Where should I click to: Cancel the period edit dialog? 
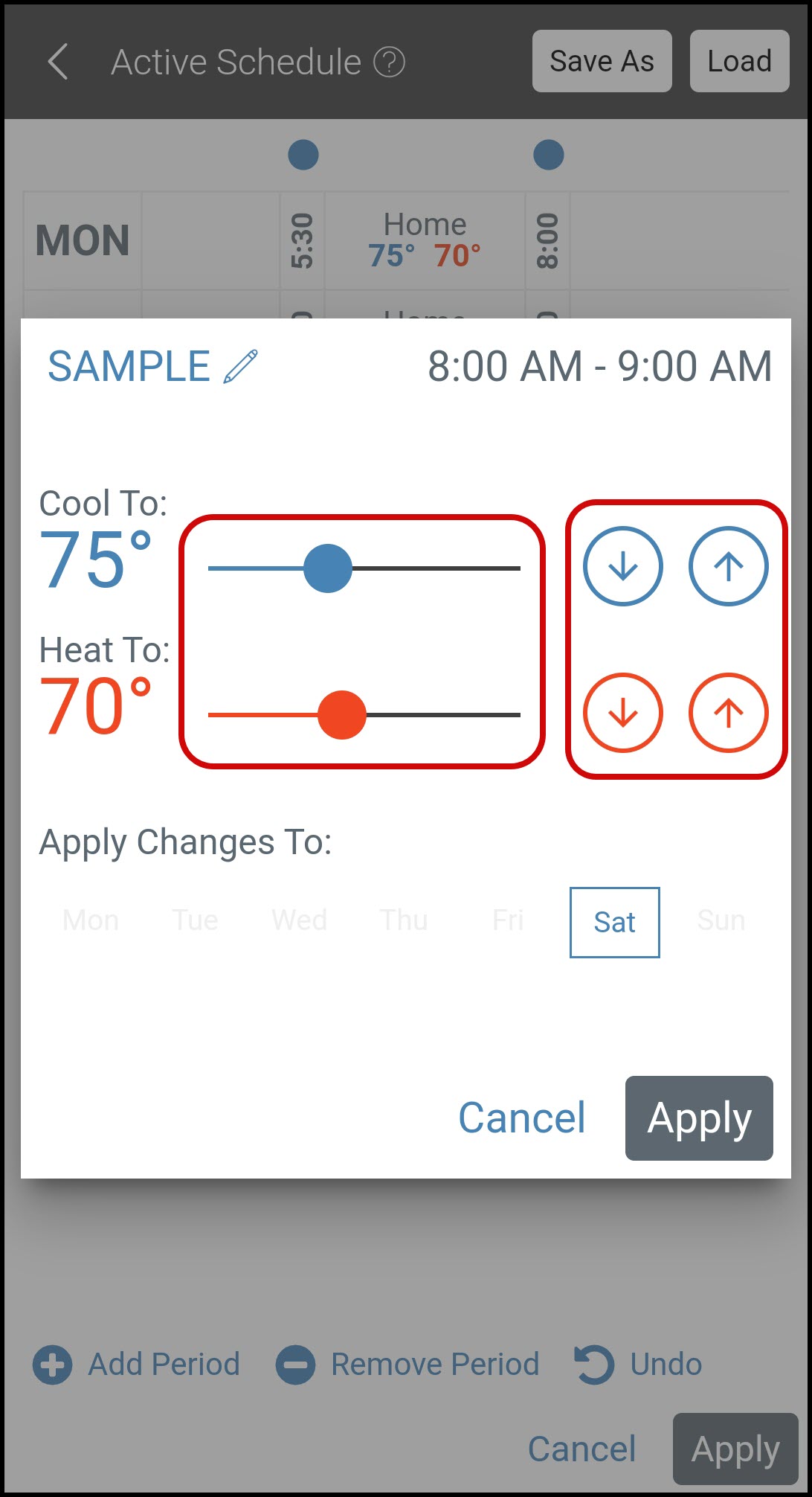[x=521, y=1118]
